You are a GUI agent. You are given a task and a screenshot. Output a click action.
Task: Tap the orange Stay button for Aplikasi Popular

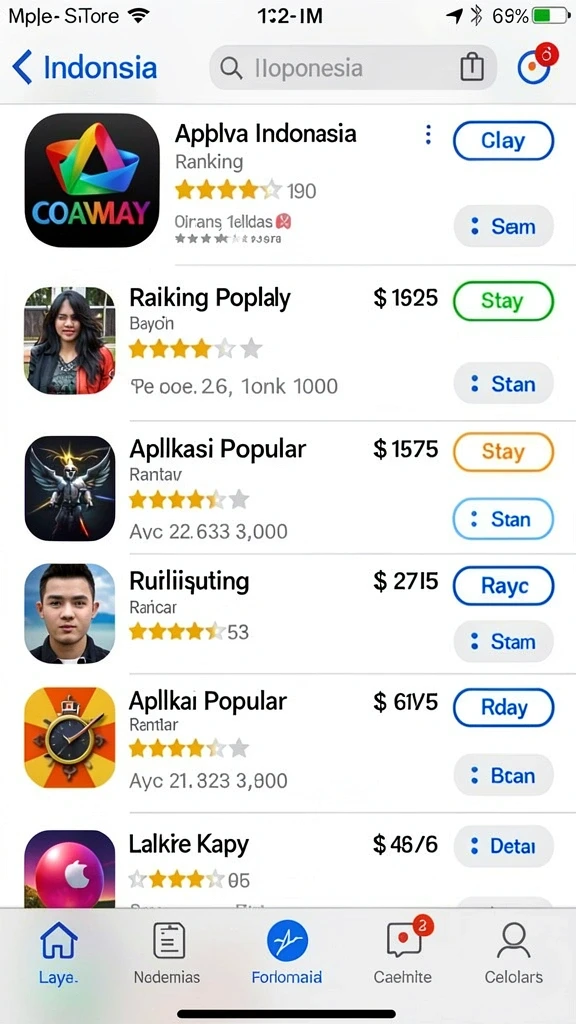coord(503,451)
